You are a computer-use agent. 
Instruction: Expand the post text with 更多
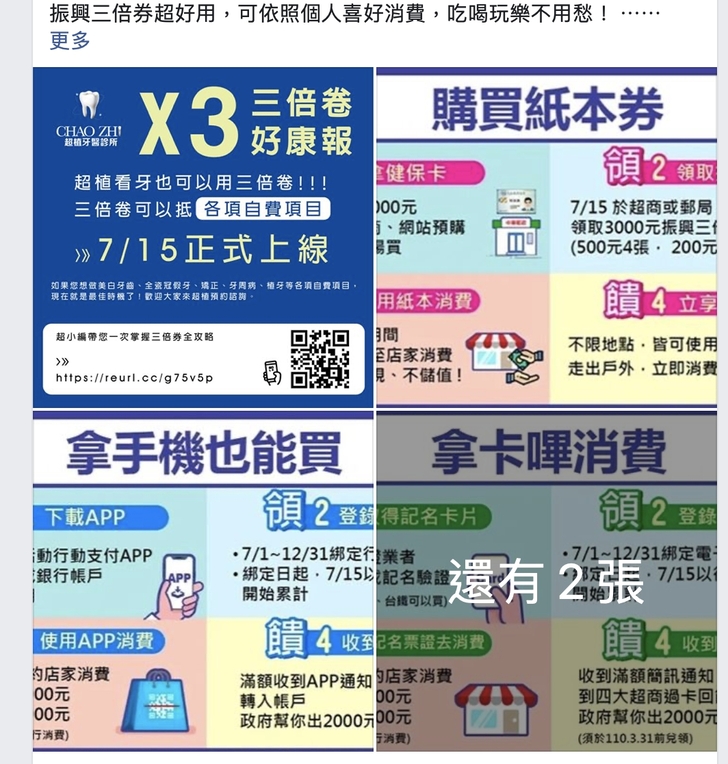click(x=70, y=41)
